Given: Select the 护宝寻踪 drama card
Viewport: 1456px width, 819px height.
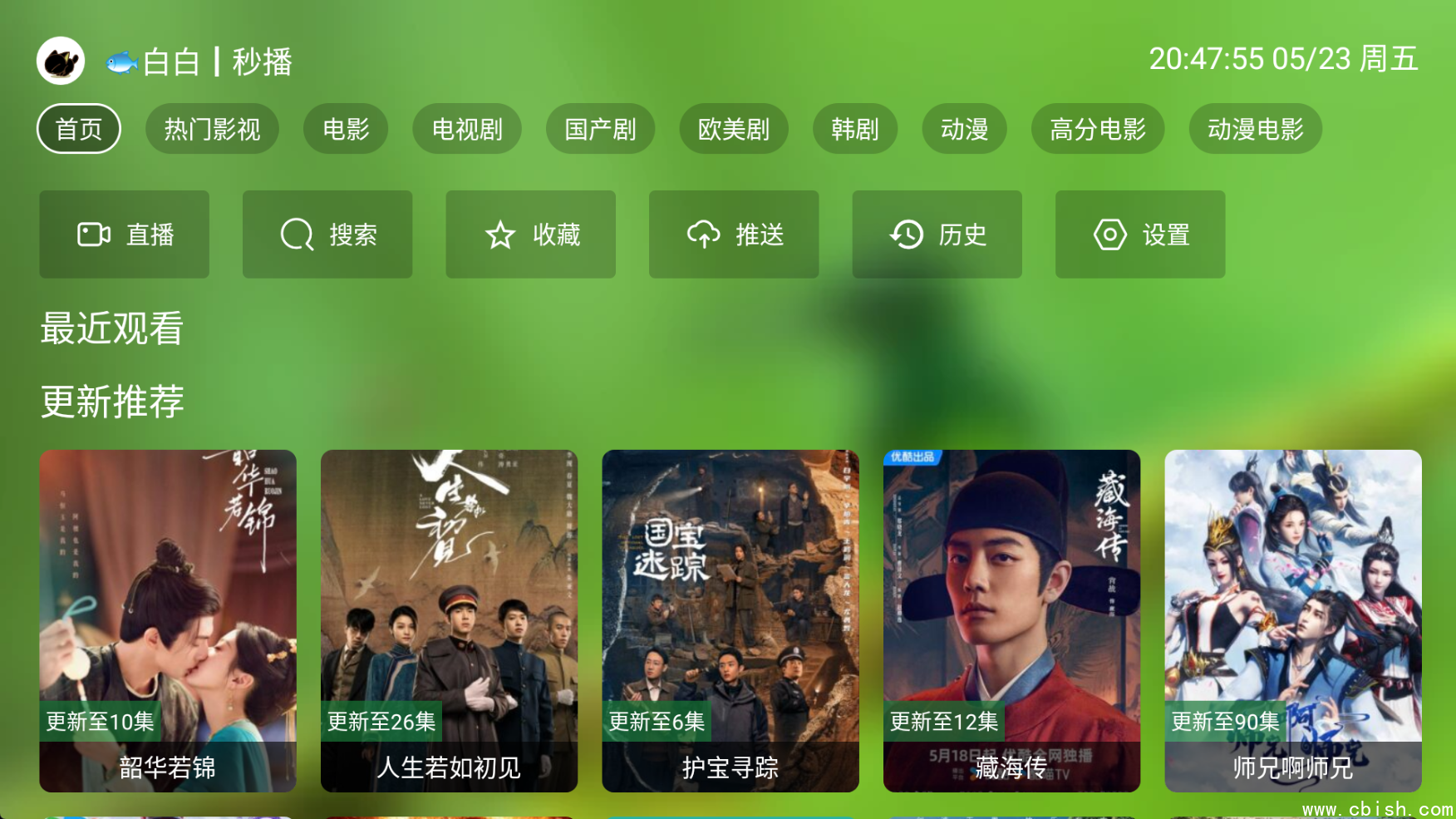Looking at the screenshot, I should (730, 619).
